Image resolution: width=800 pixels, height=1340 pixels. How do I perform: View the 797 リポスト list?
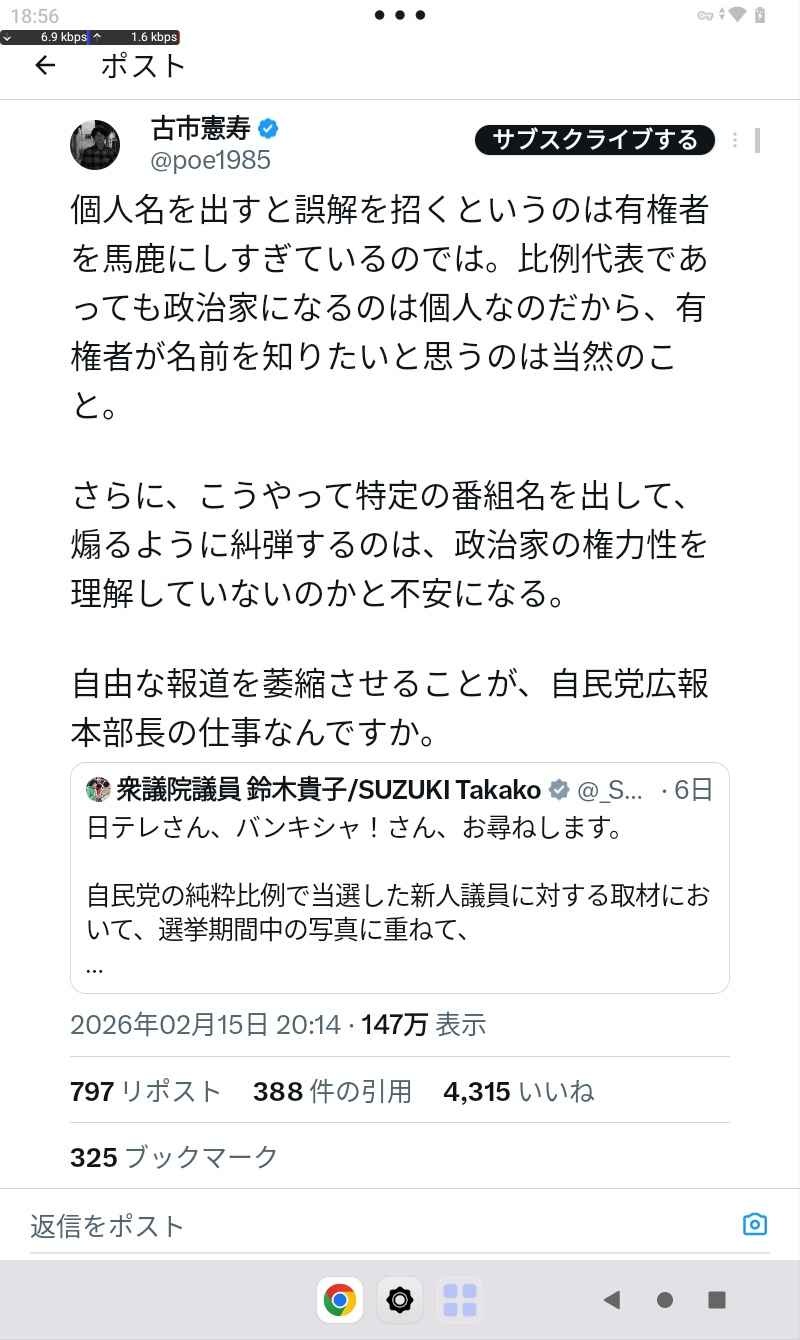click(x=145, y=1091)
